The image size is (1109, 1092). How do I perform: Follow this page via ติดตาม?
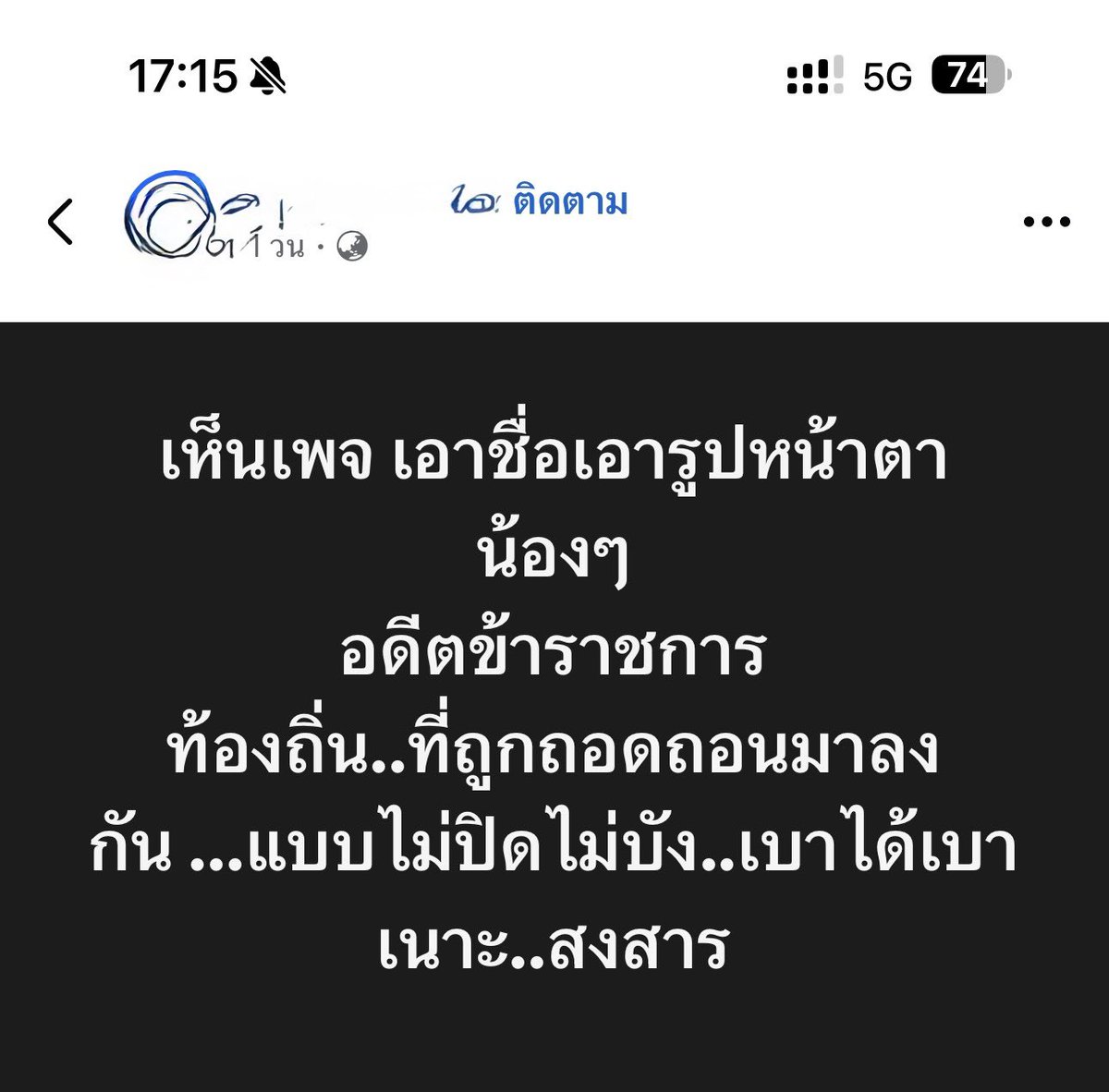(x=568, y=202)
